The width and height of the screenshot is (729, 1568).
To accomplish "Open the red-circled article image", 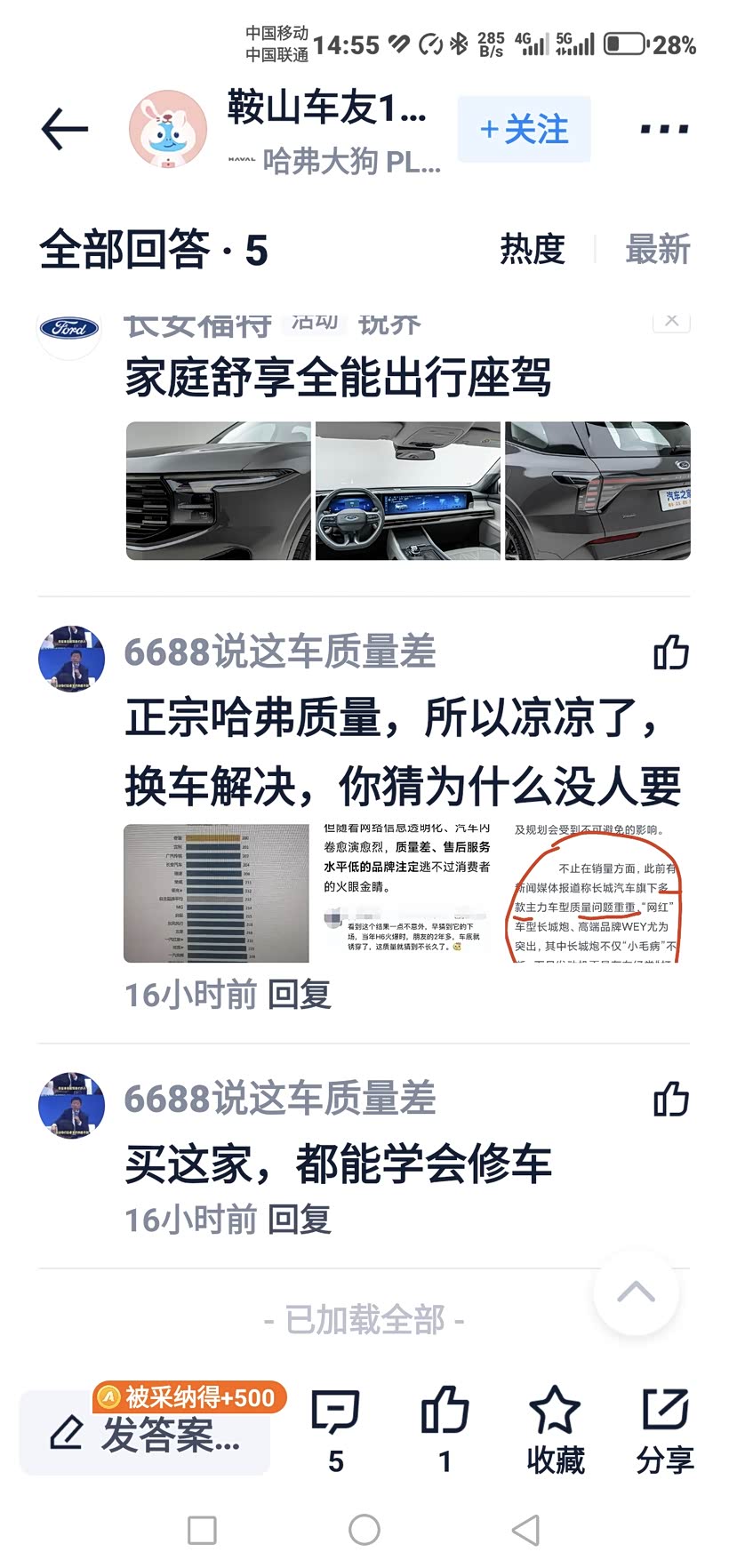I will pyautogui.click(x=597, y=893).
